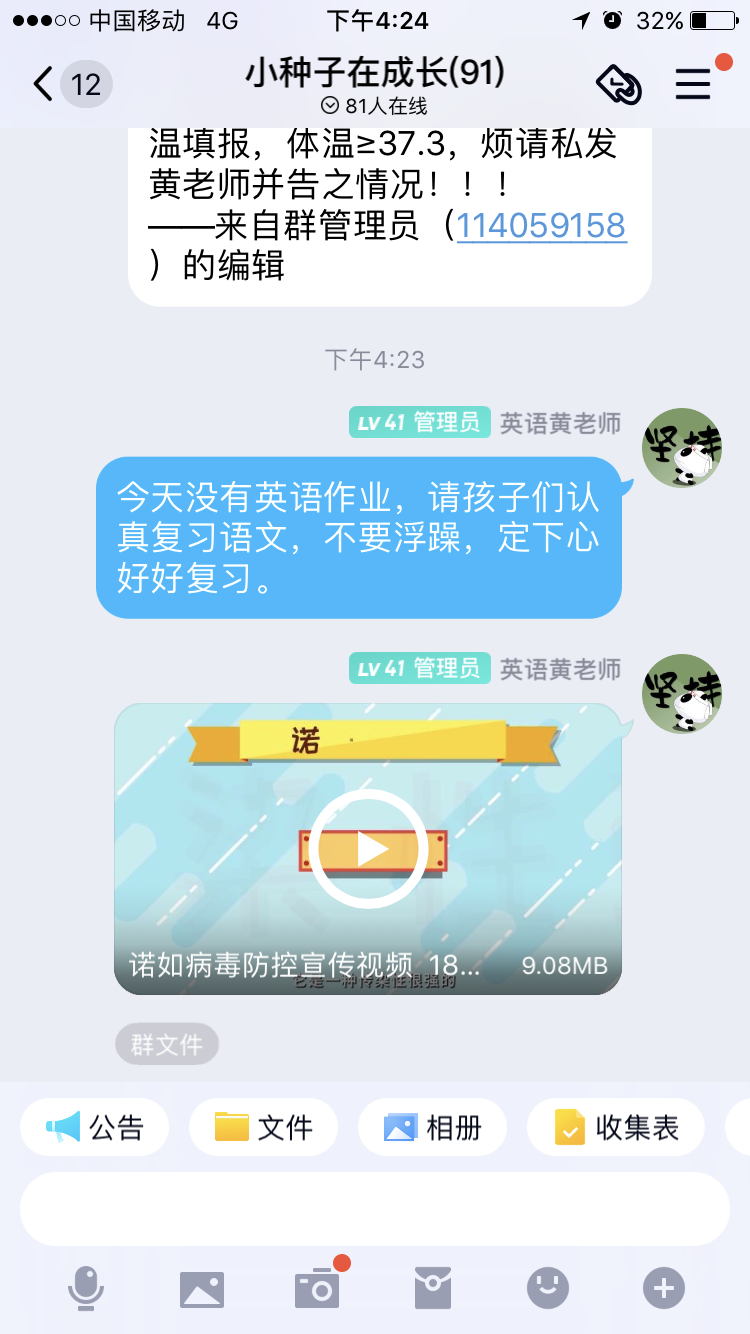The height and width of the screenshot is (1334, 750).
Task: Open the 公告 announcements chip
Action: (x=95, y=1128)
